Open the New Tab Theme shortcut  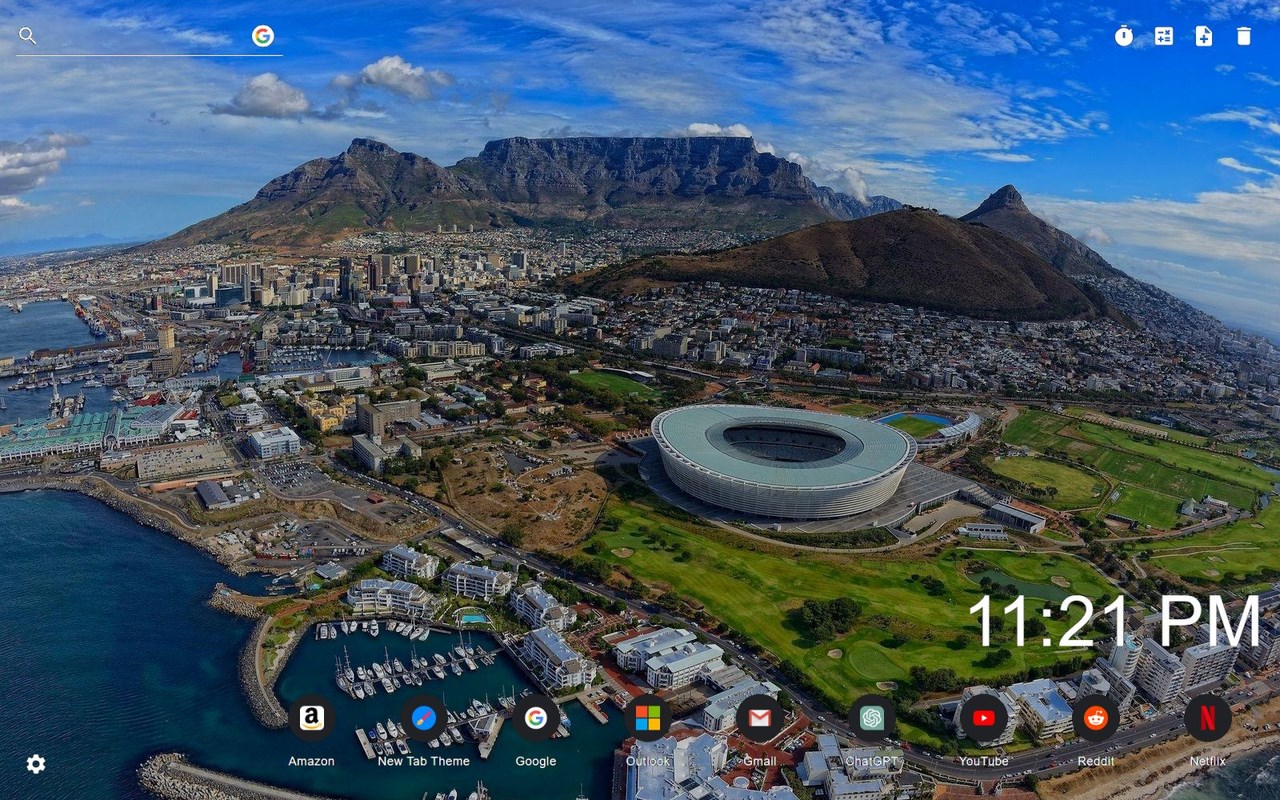(x=424, y=718)
